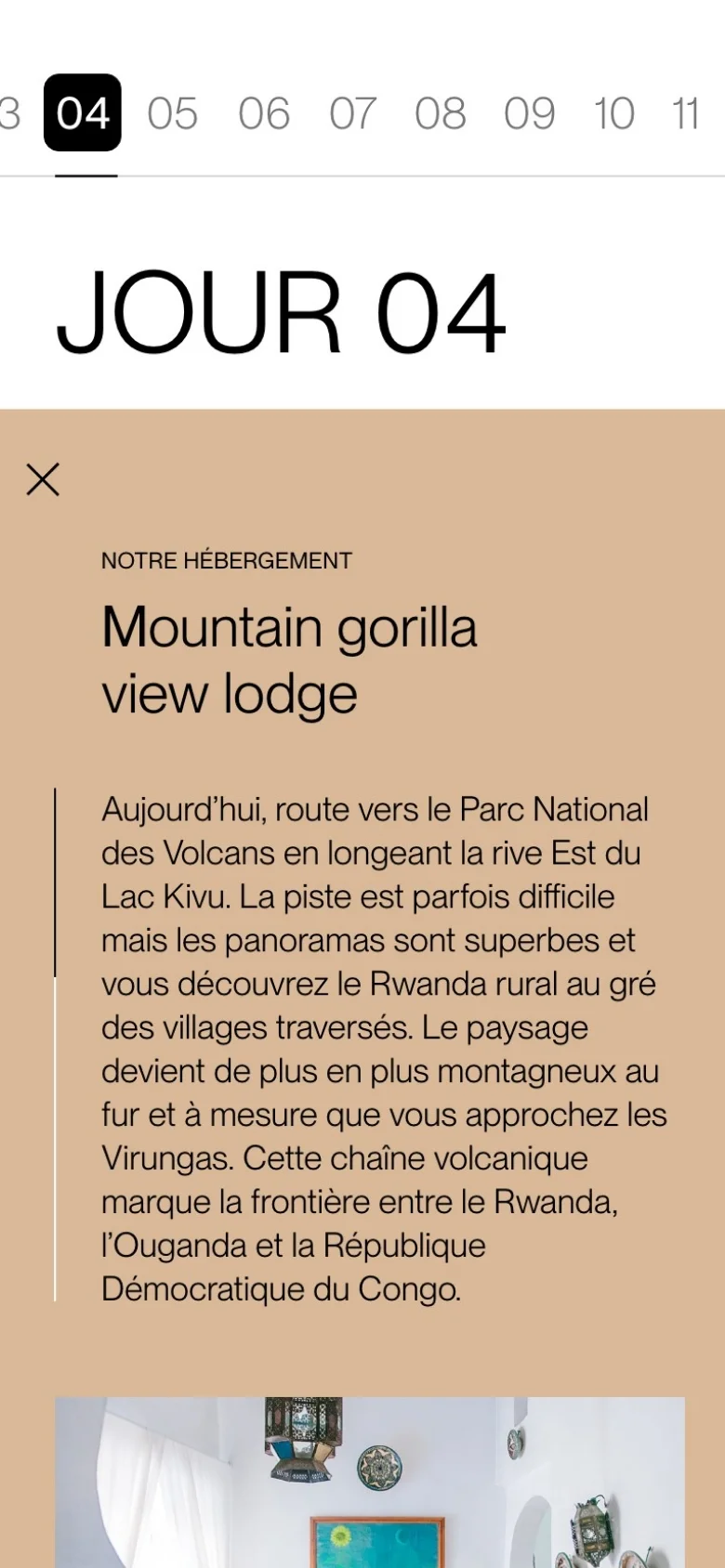
Task: Open the lodge photo
Action: pos(370,1482)
